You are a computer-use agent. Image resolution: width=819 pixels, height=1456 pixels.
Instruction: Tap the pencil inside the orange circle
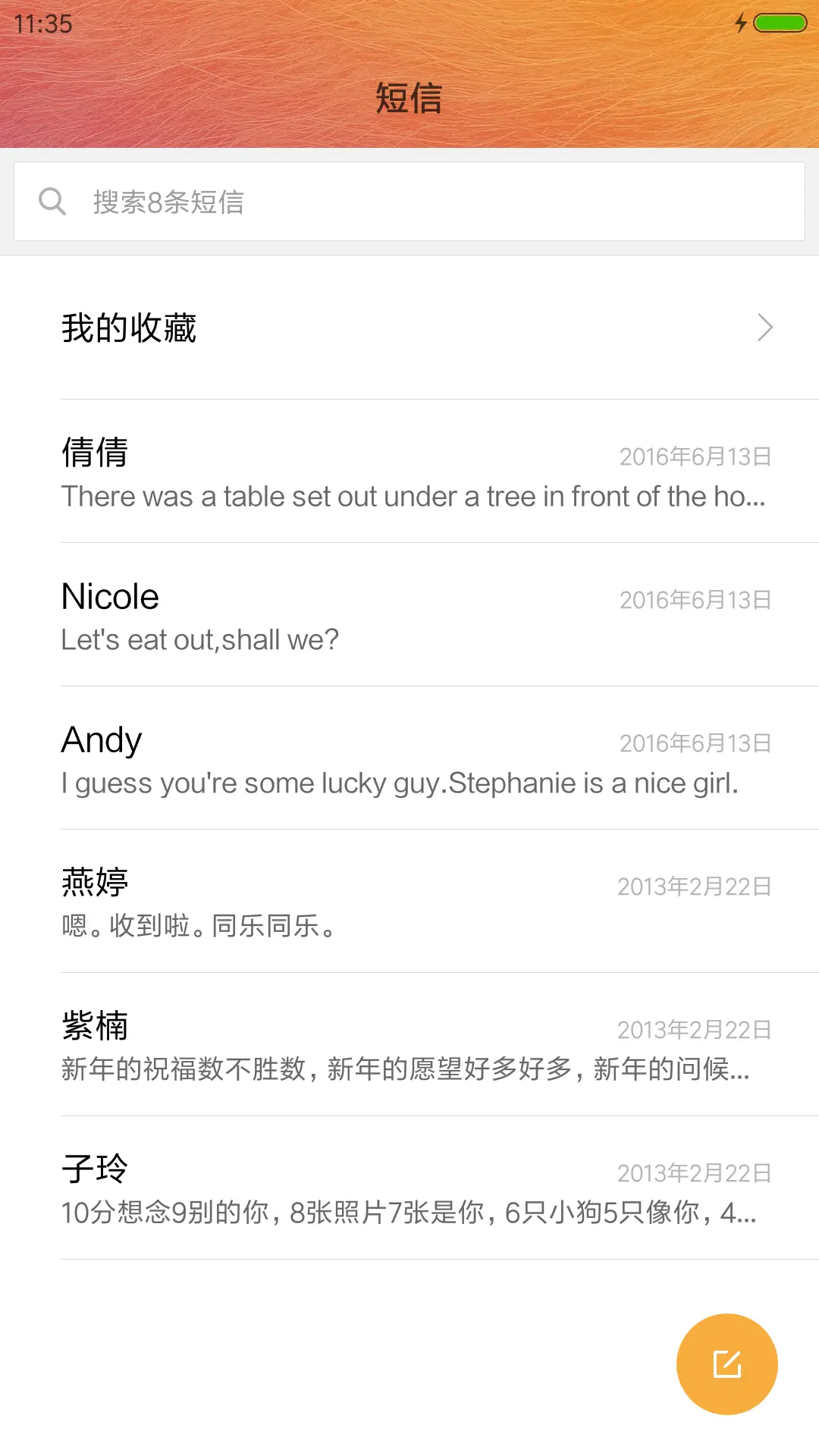coord(726,1363)
